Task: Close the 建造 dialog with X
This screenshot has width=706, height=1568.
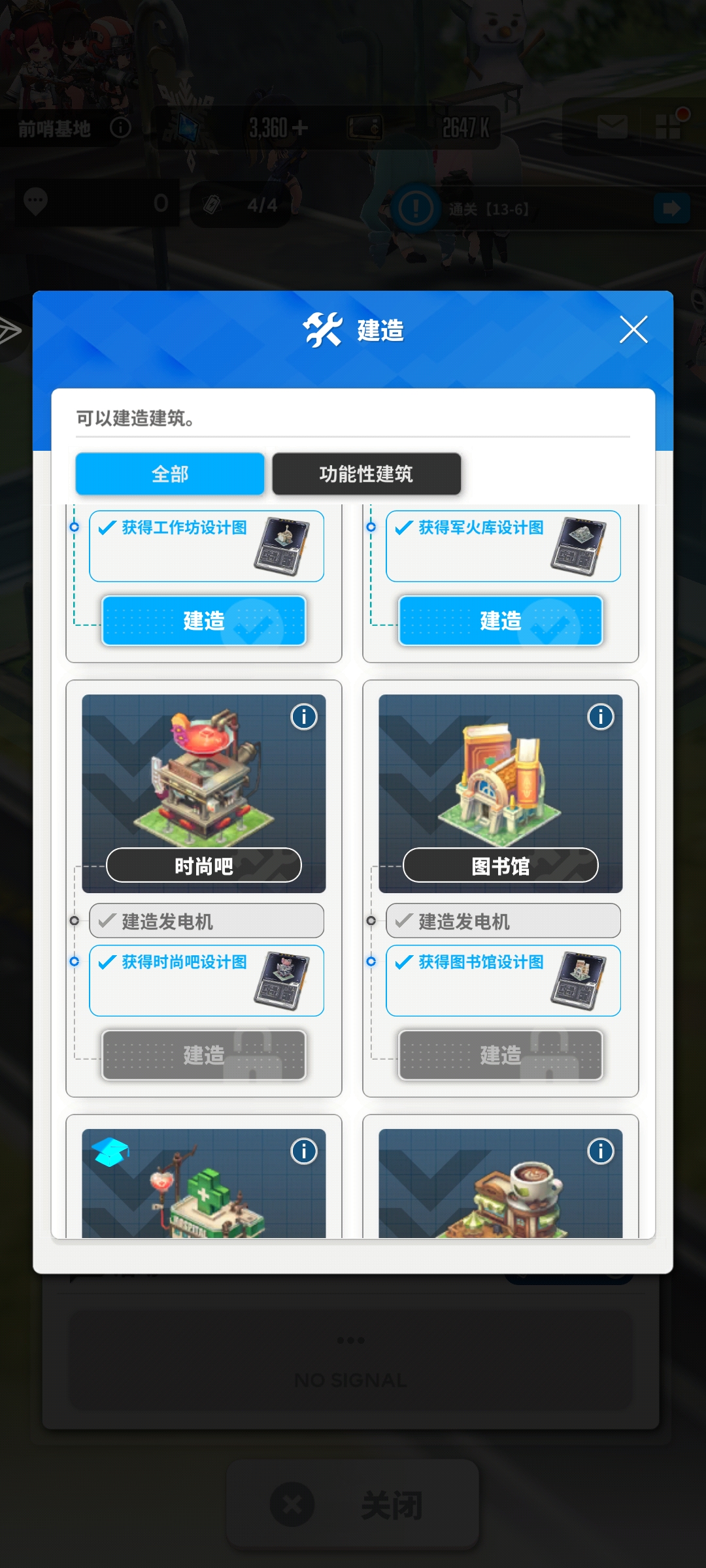Action: pyautogui.click(x=633, y=329)
